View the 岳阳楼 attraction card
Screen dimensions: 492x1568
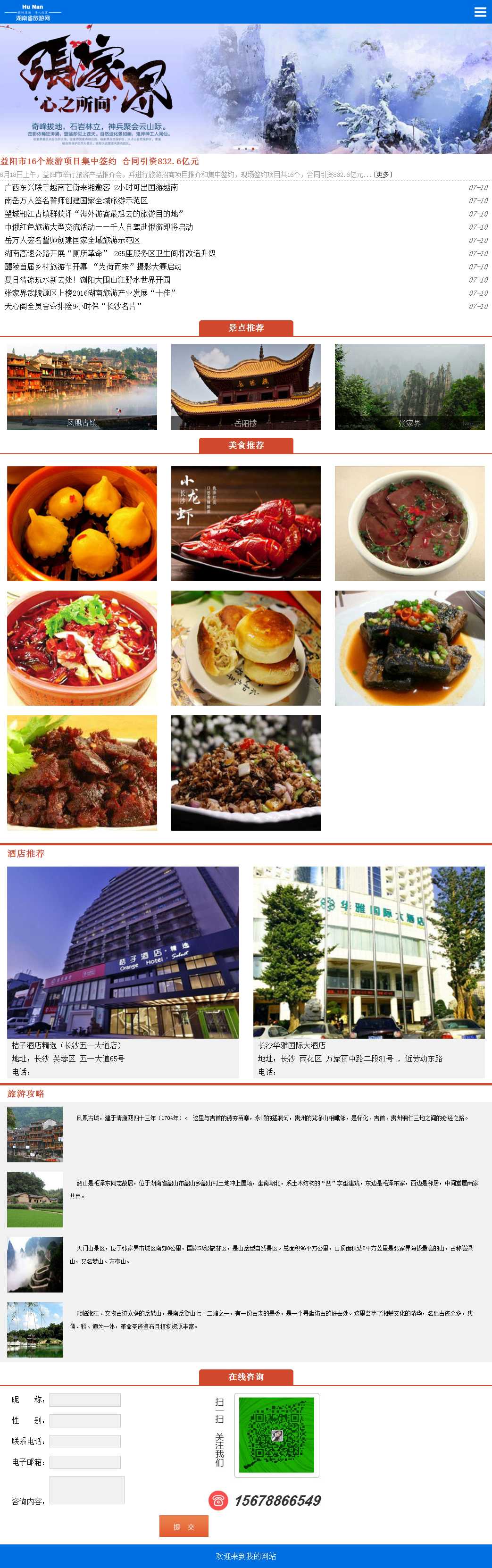(245, 387)
